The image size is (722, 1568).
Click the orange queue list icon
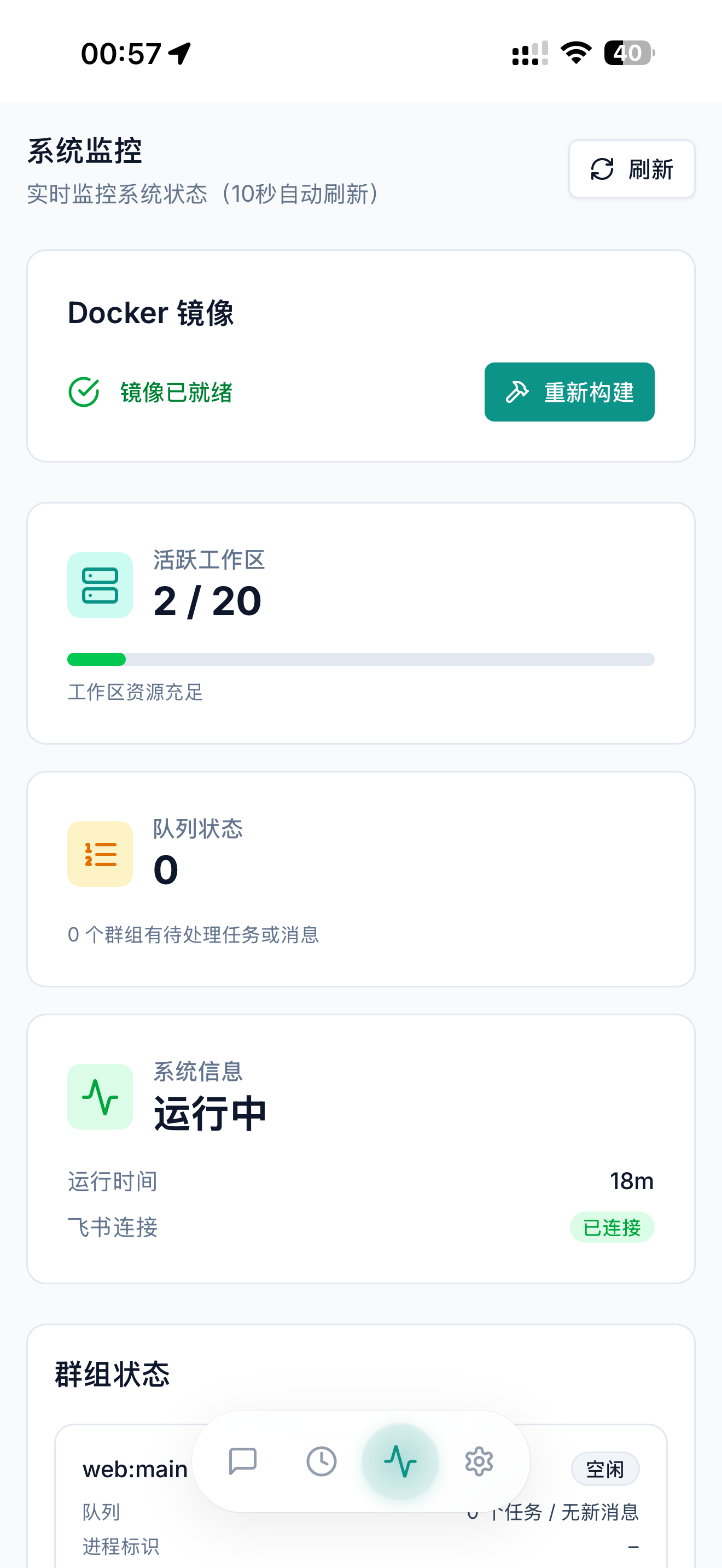coord(100,853)
